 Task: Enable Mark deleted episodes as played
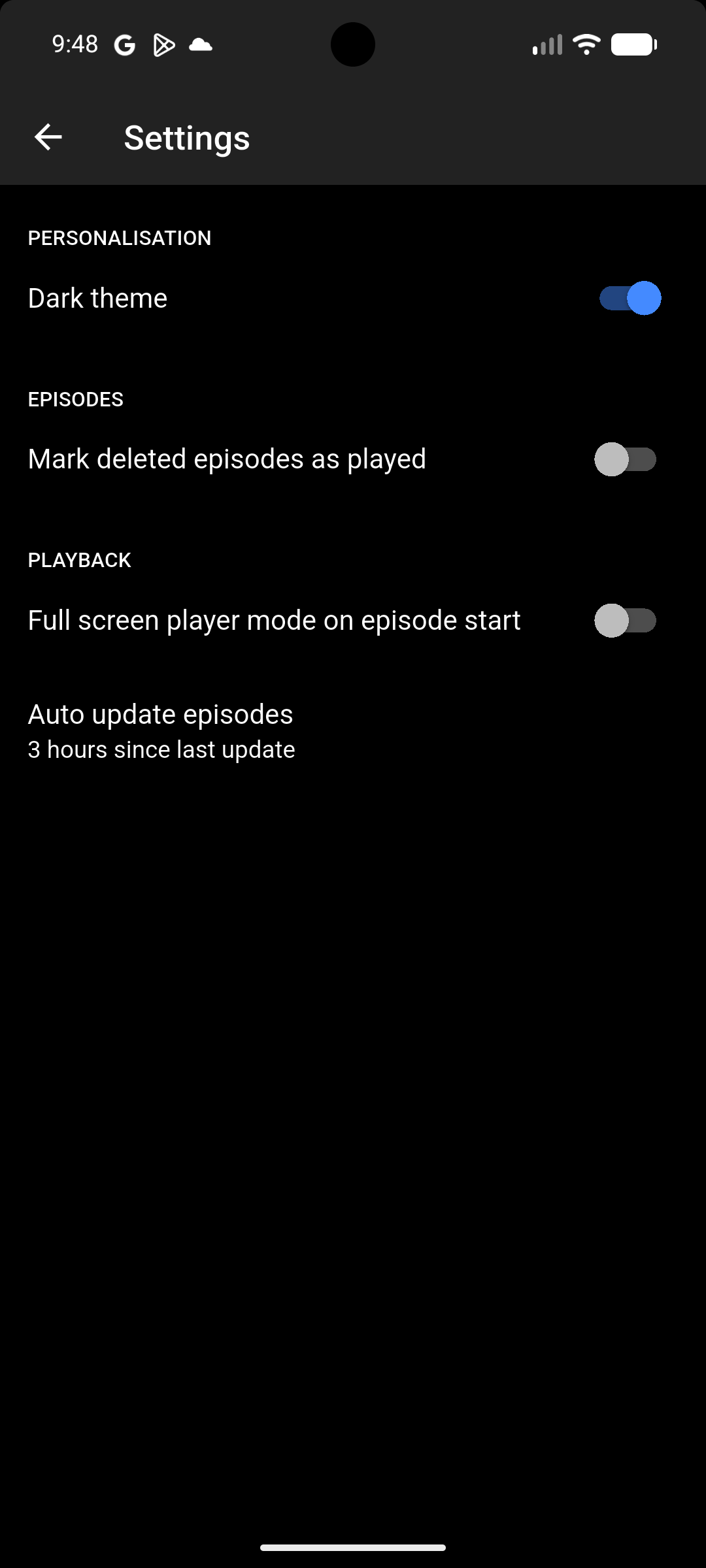click(625, 459)
